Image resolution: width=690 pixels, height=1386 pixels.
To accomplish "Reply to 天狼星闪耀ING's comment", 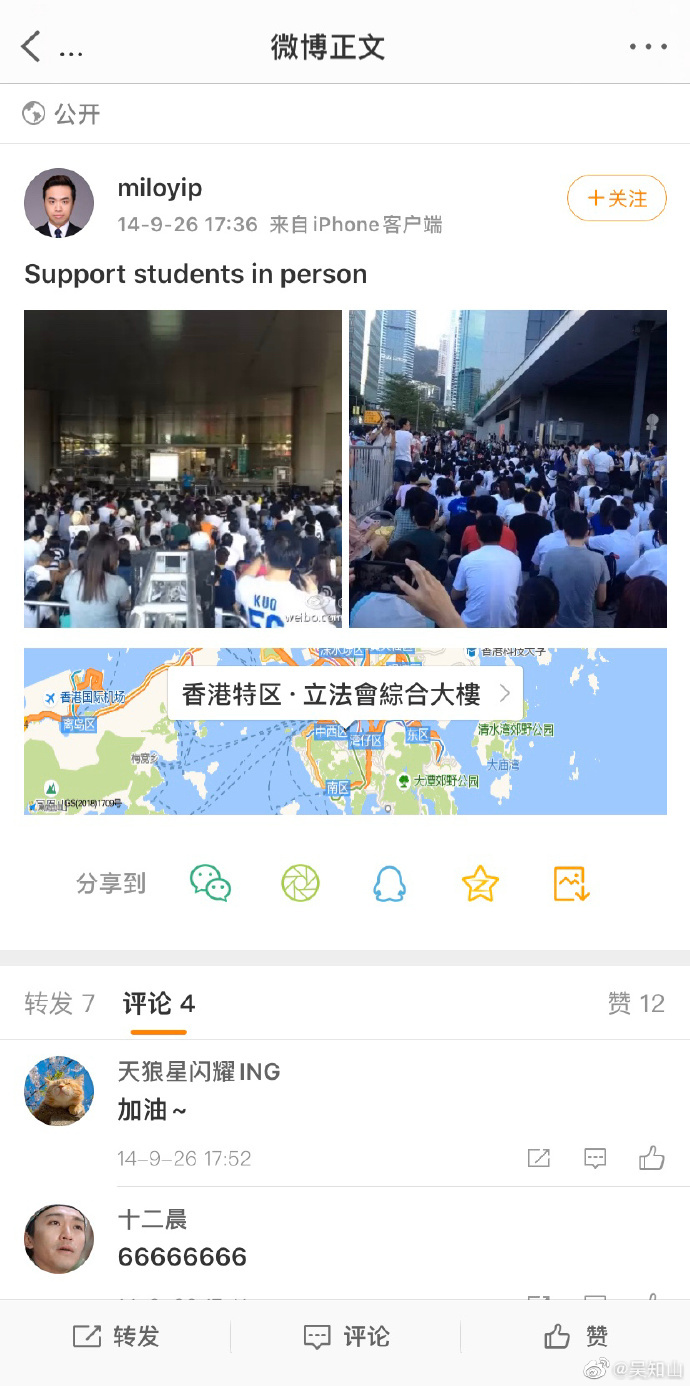I will coord(595,1158).
